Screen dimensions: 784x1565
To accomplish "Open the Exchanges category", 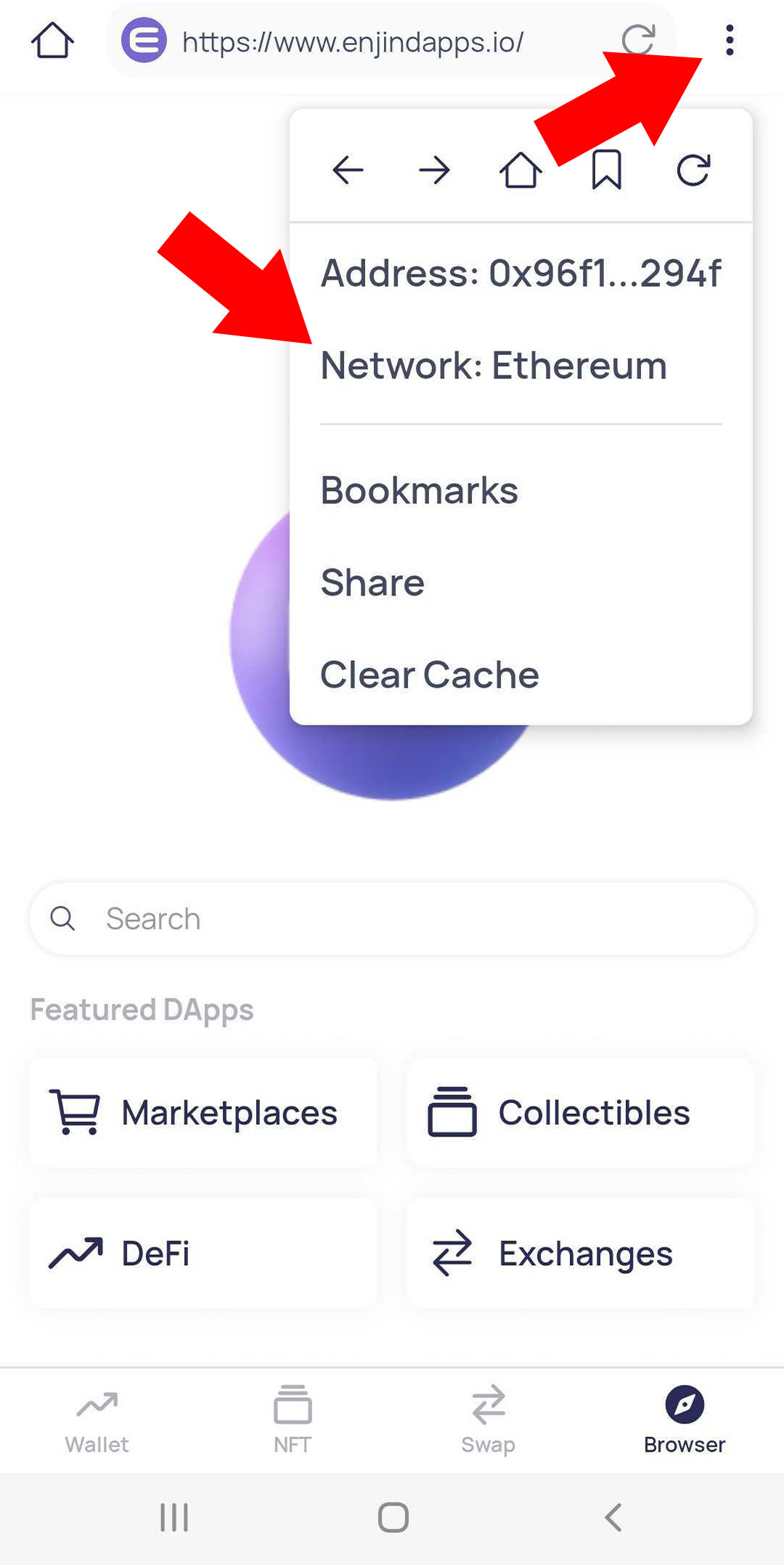I will [580, 1253].
